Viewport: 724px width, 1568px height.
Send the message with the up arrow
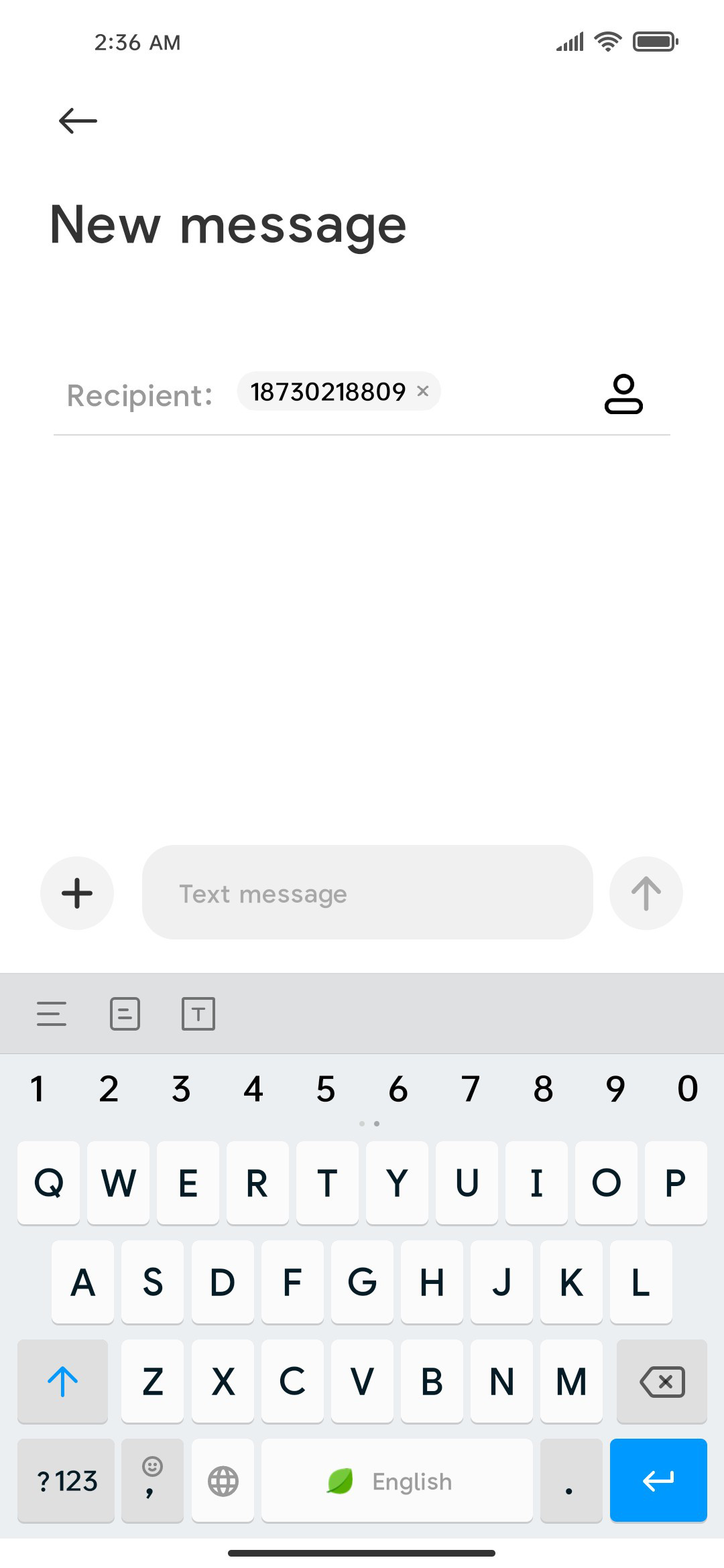[646, 893]
